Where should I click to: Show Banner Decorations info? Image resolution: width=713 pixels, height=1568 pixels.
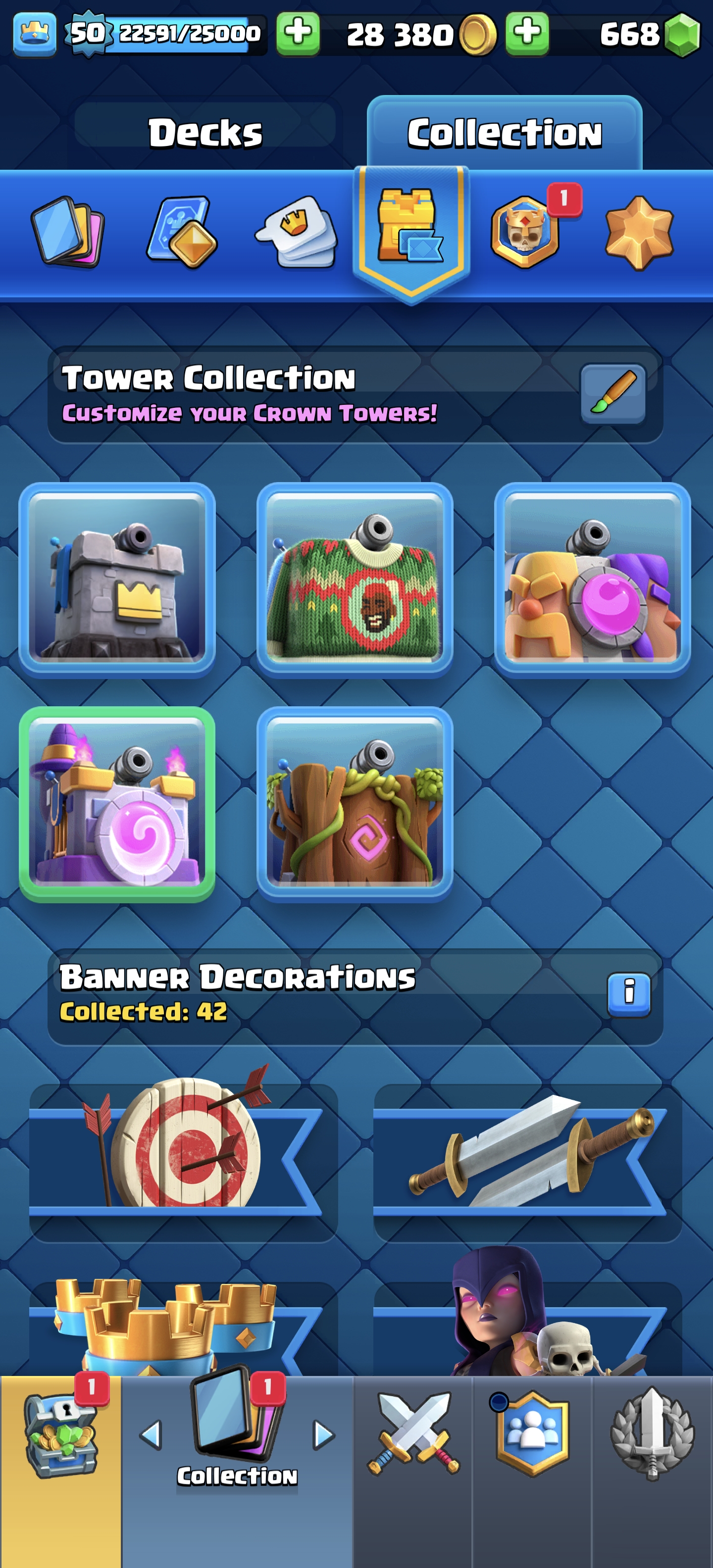coord(628,995)
